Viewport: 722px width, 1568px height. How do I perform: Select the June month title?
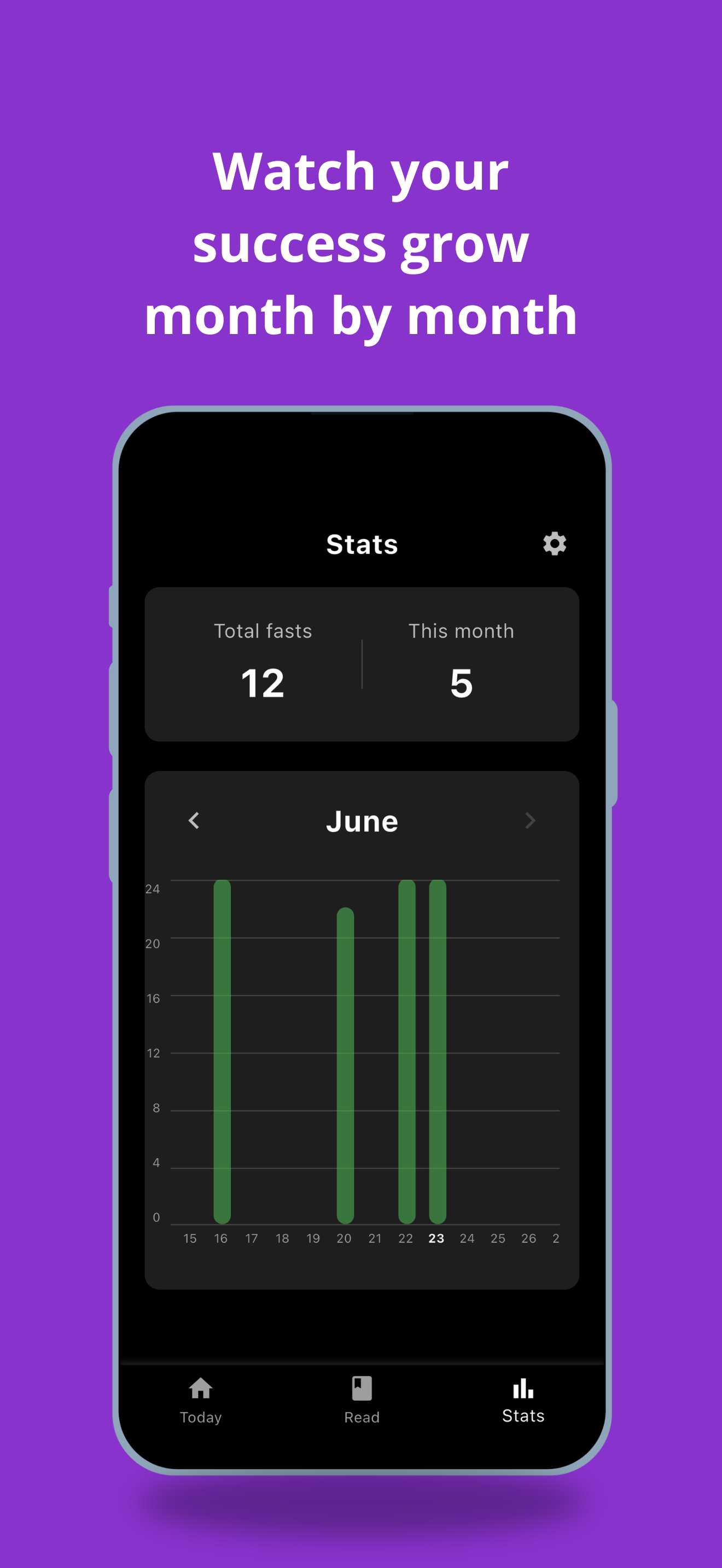(362, 821)
